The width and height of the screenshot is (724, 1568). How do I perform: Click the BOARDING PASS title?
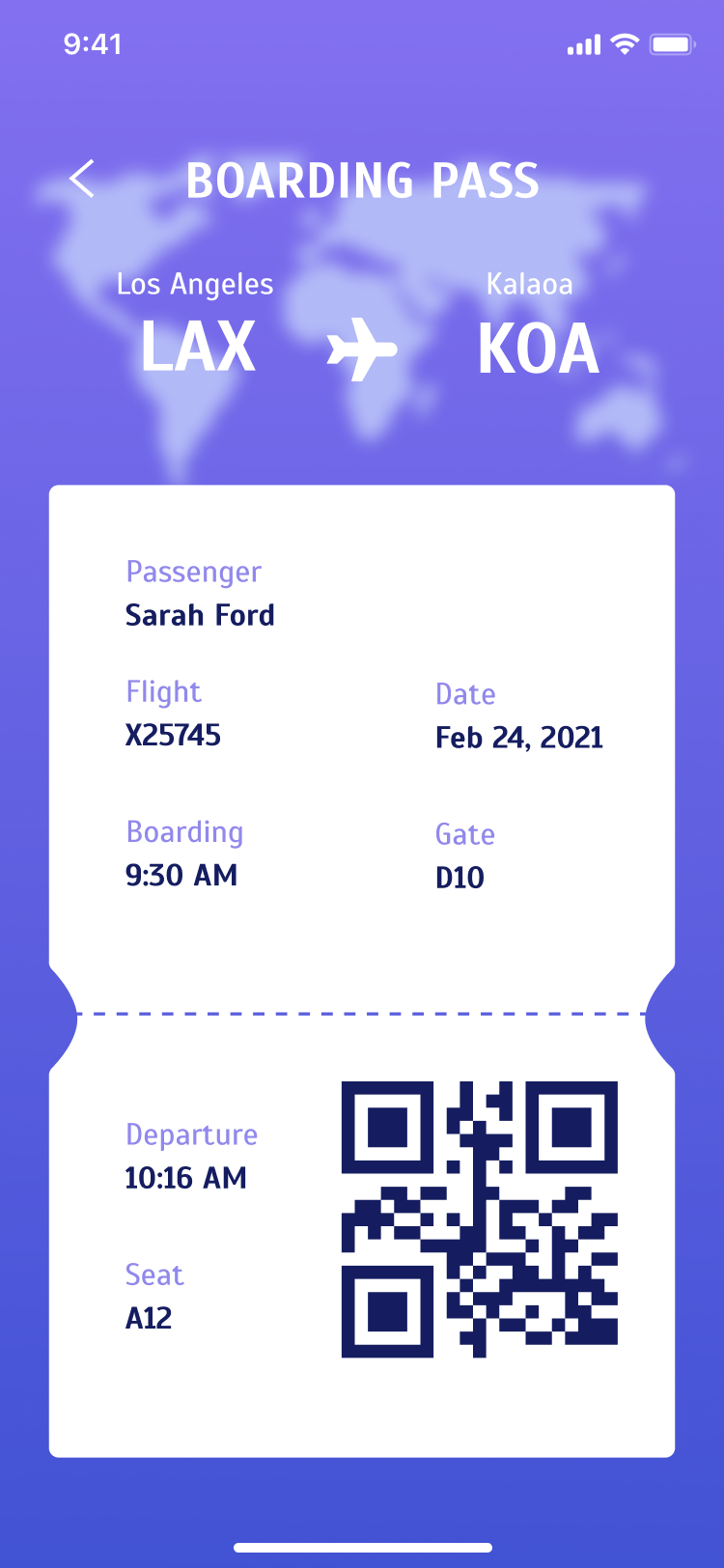pos(362,181)
